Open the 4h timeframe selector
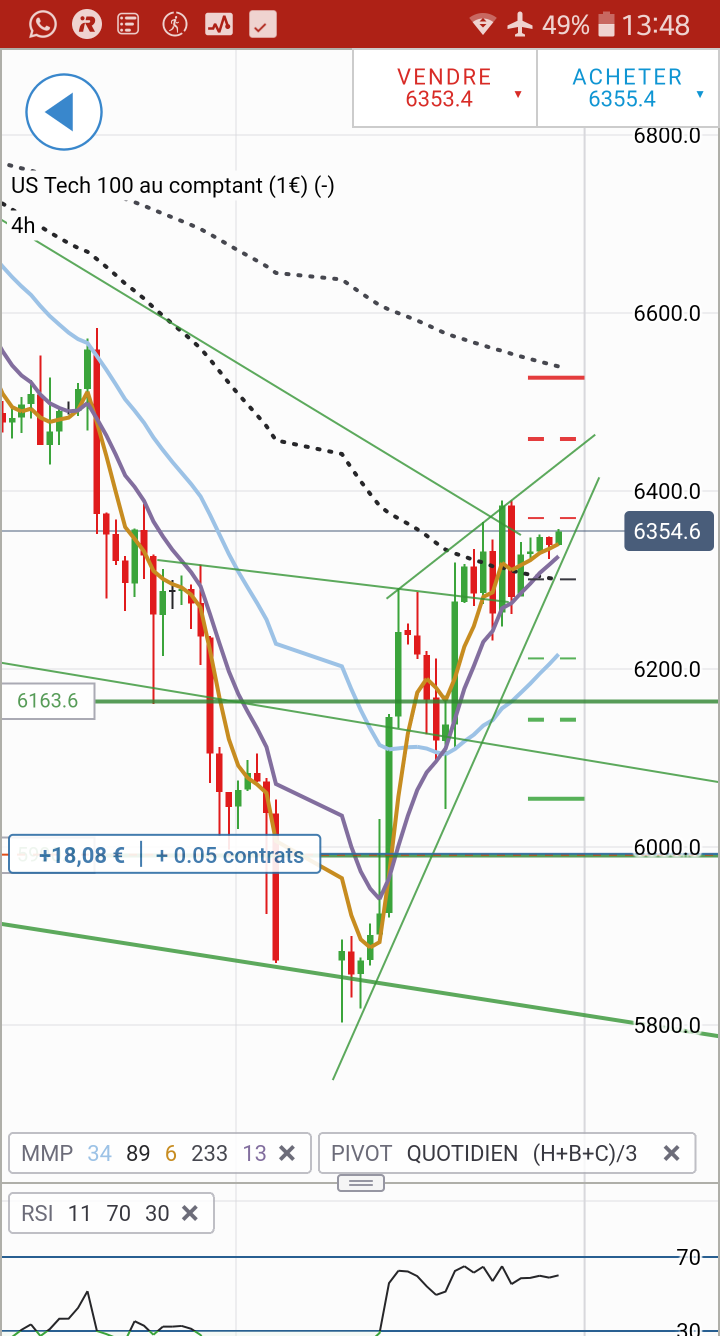The width and height of the screenshot is (720, 1336). tap(23, 225)
